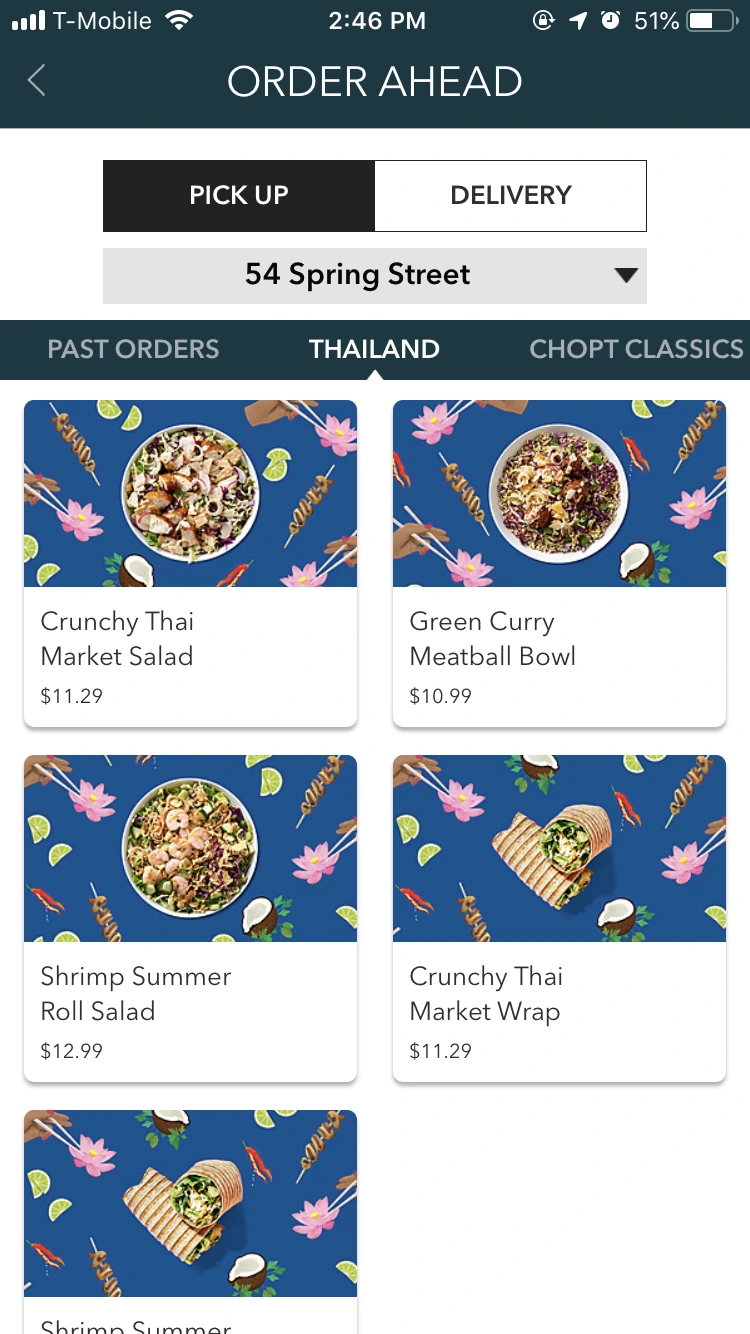Open the Past Orders tab
750x1334 pixels.
tap(134, 349)
